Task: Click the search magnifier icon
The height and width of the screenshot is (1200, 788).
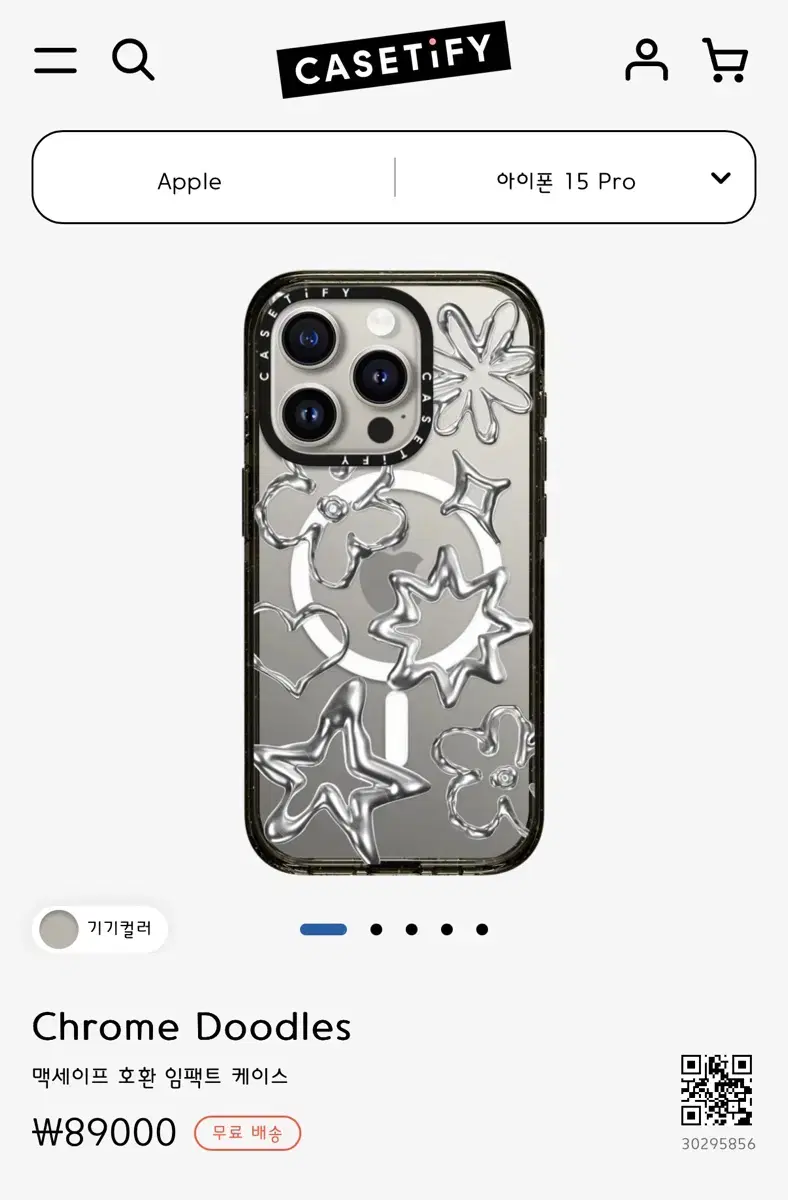Action: (x=135, y=60)
